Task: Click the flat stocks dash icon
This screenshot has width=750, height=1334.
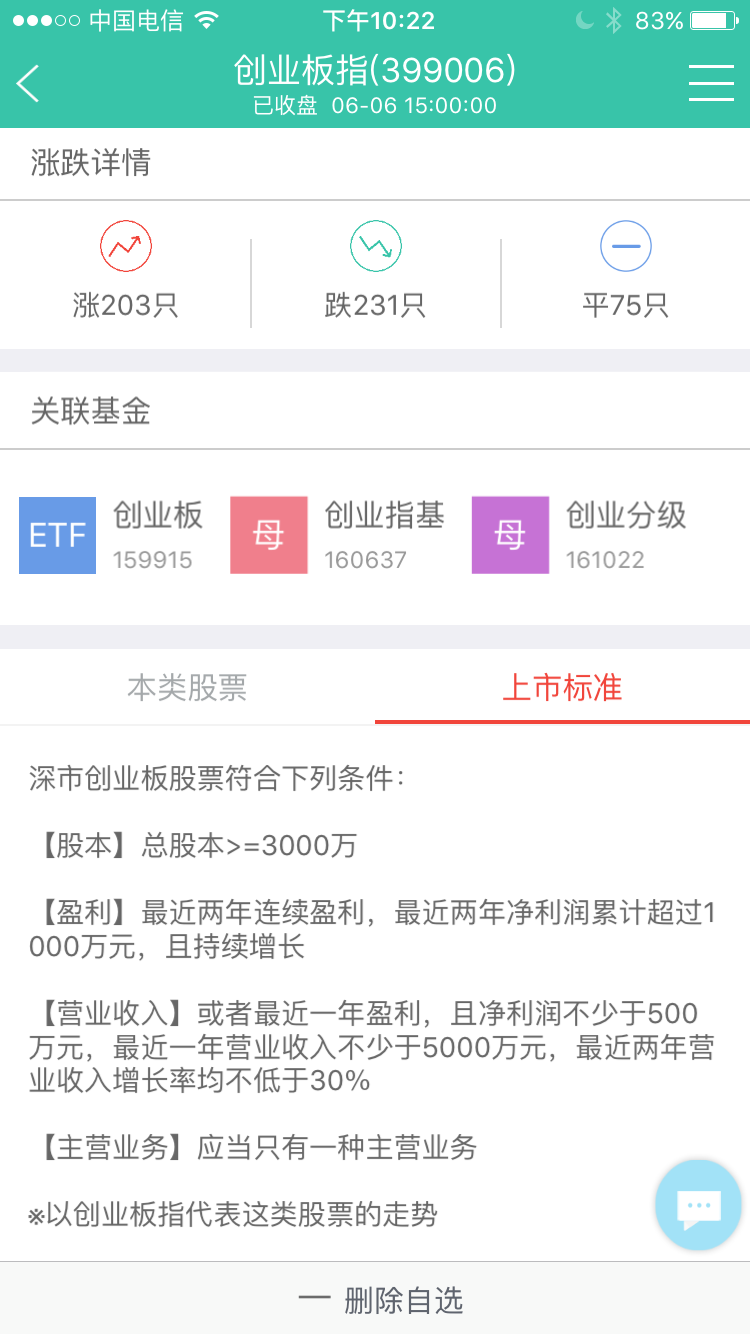Action: tap(626, 245)
